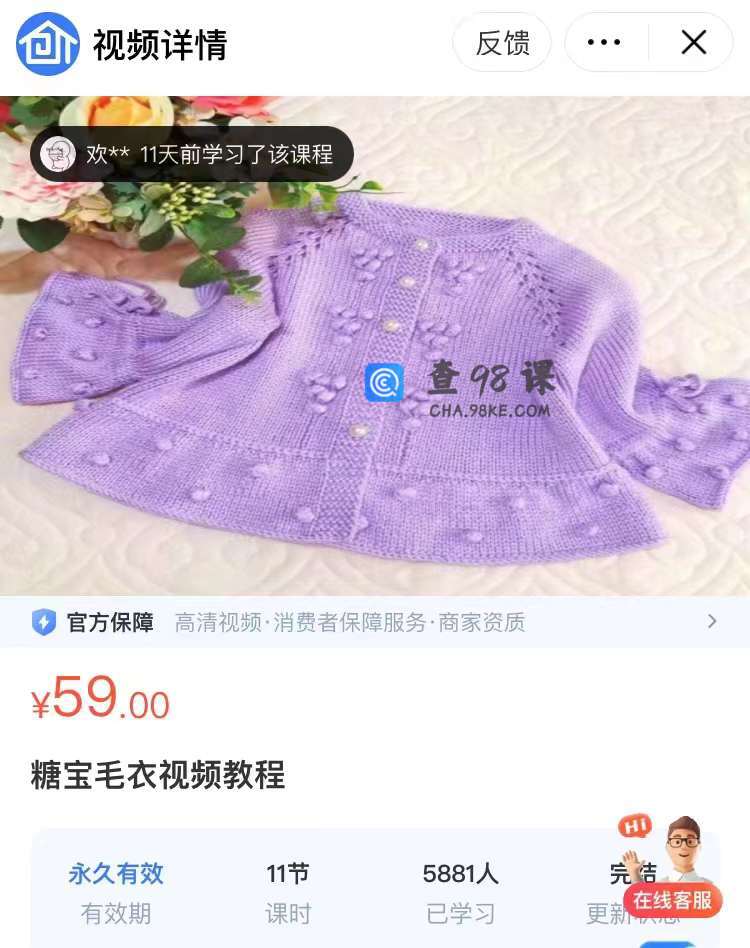
Task: Open the purple sweater course cover image
Action: (x=375, y=380)
